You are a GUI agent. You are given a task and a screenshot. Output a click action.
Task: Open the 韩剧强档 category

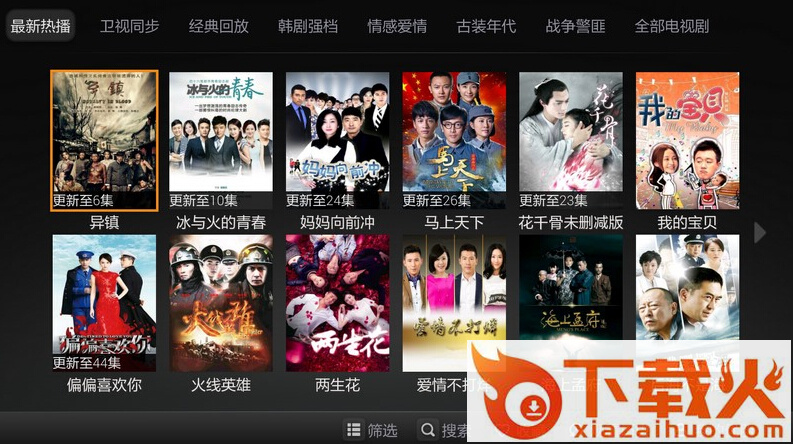[307, 26]
